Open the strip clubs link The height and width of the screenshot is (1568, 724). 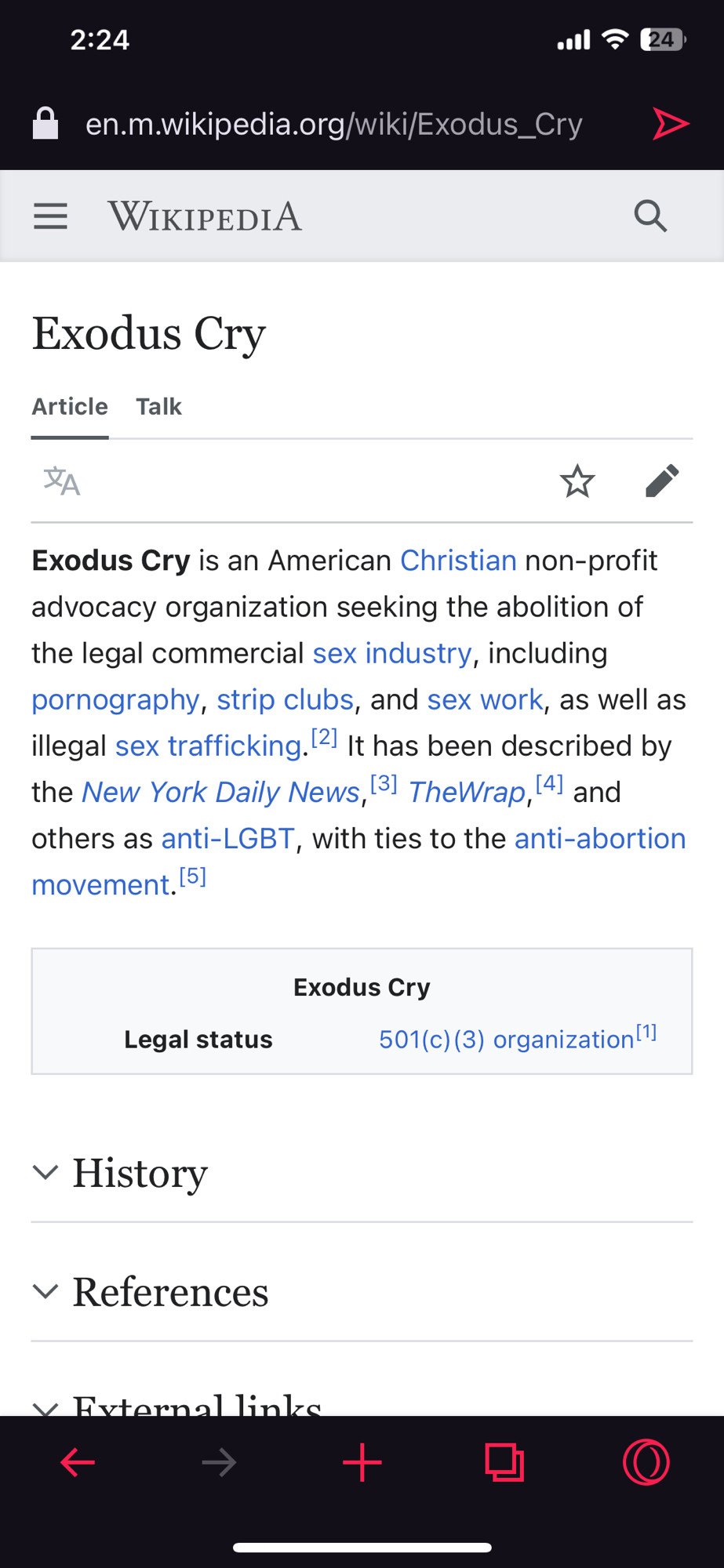[285, 699]
